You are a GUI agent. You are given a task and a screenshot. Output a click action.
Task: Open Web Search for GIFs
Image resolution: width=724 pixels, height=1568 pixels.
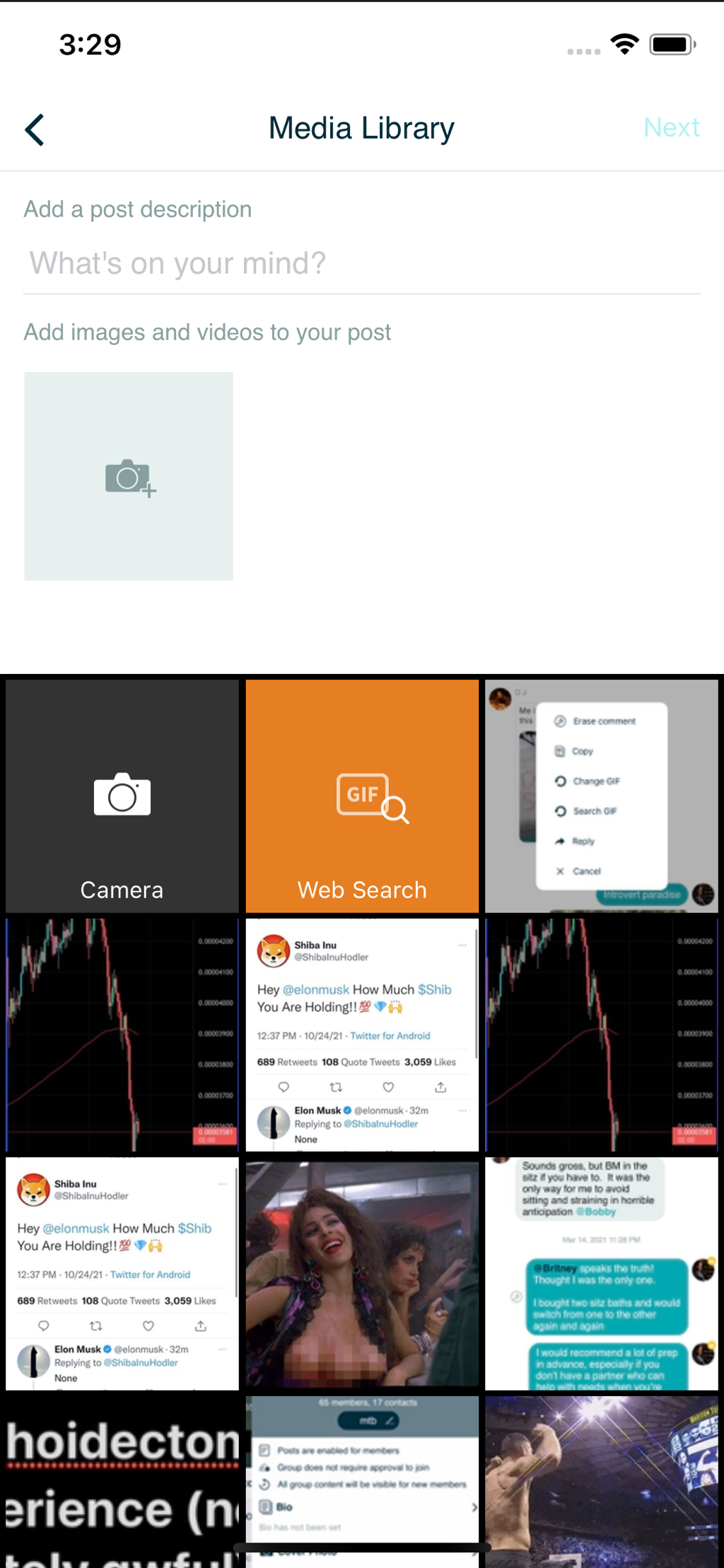[362, 796]
